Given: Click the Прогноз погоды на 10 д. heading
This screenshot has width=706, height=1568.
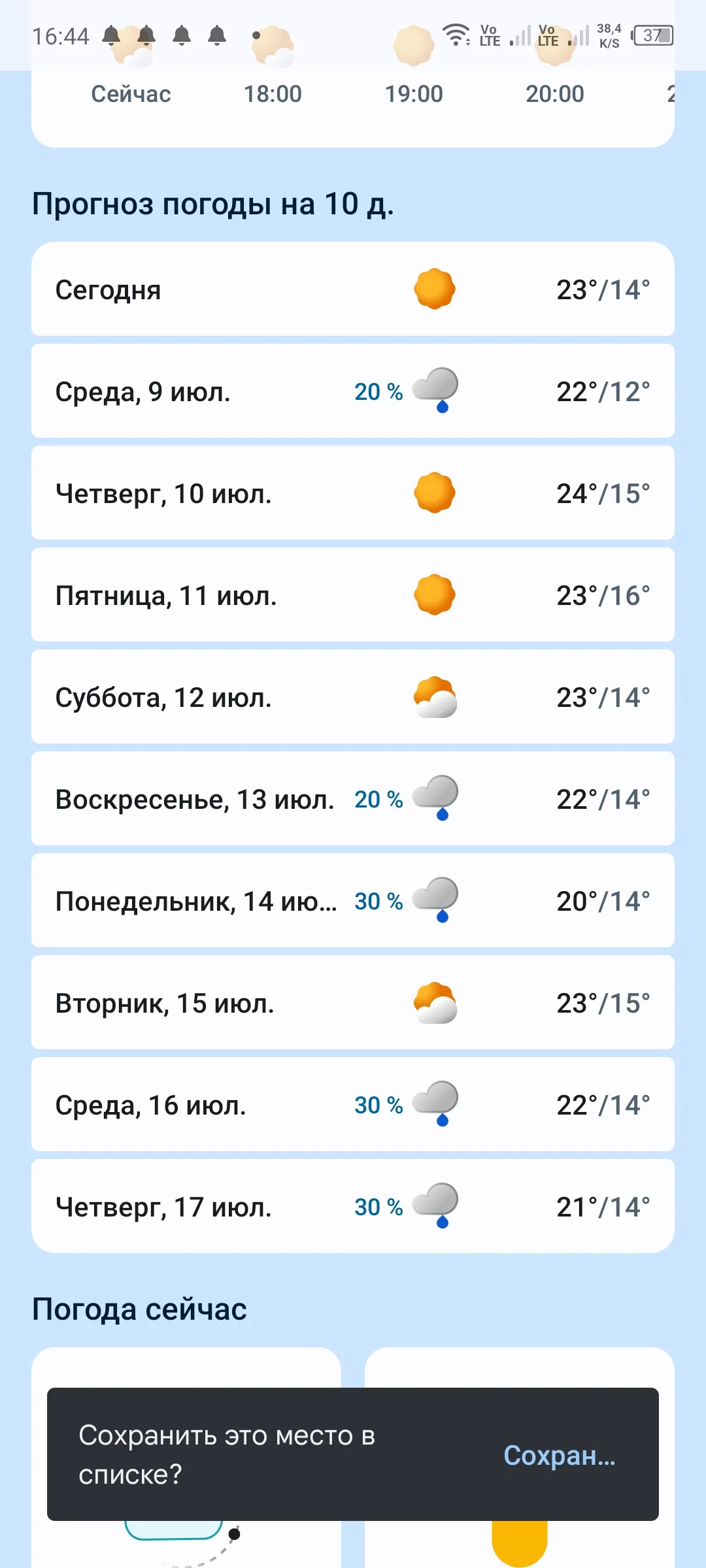Looking at the screenshot, I should coord(214,203).
